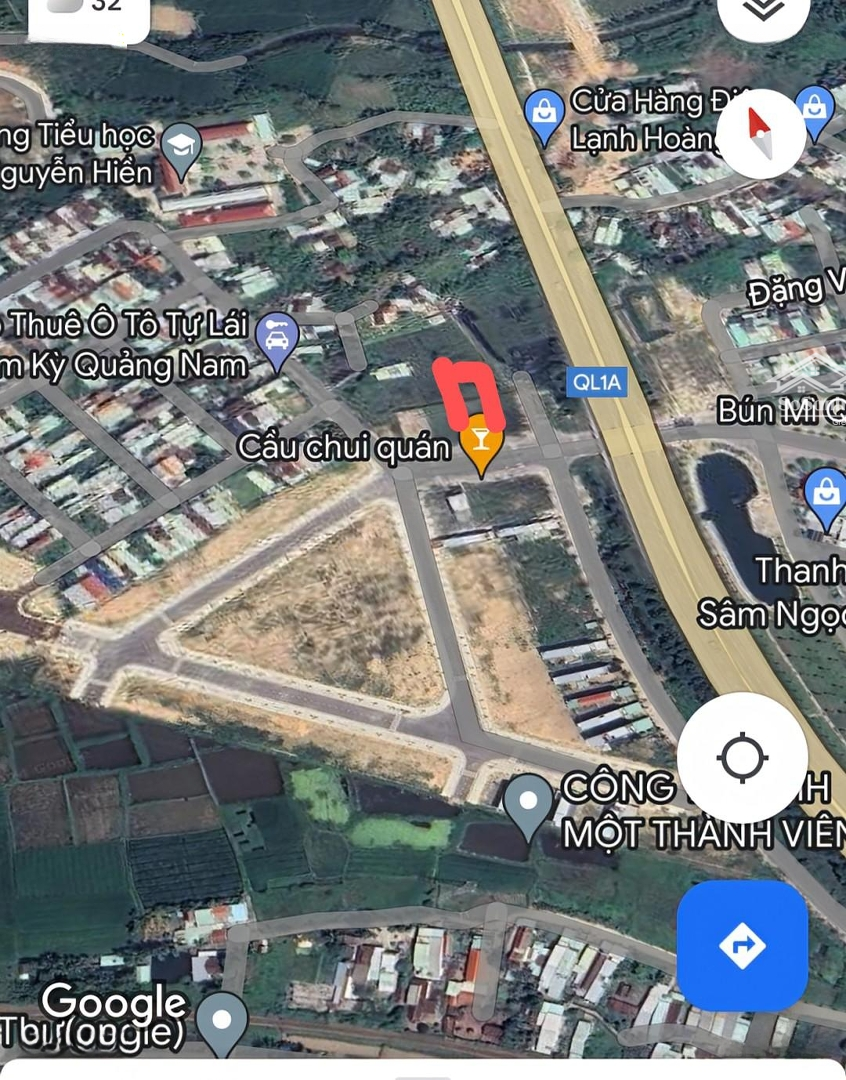Select the Tiểu học Nguyễn Hiền school pin
846x1080 pixels.
tap(181, 147)
